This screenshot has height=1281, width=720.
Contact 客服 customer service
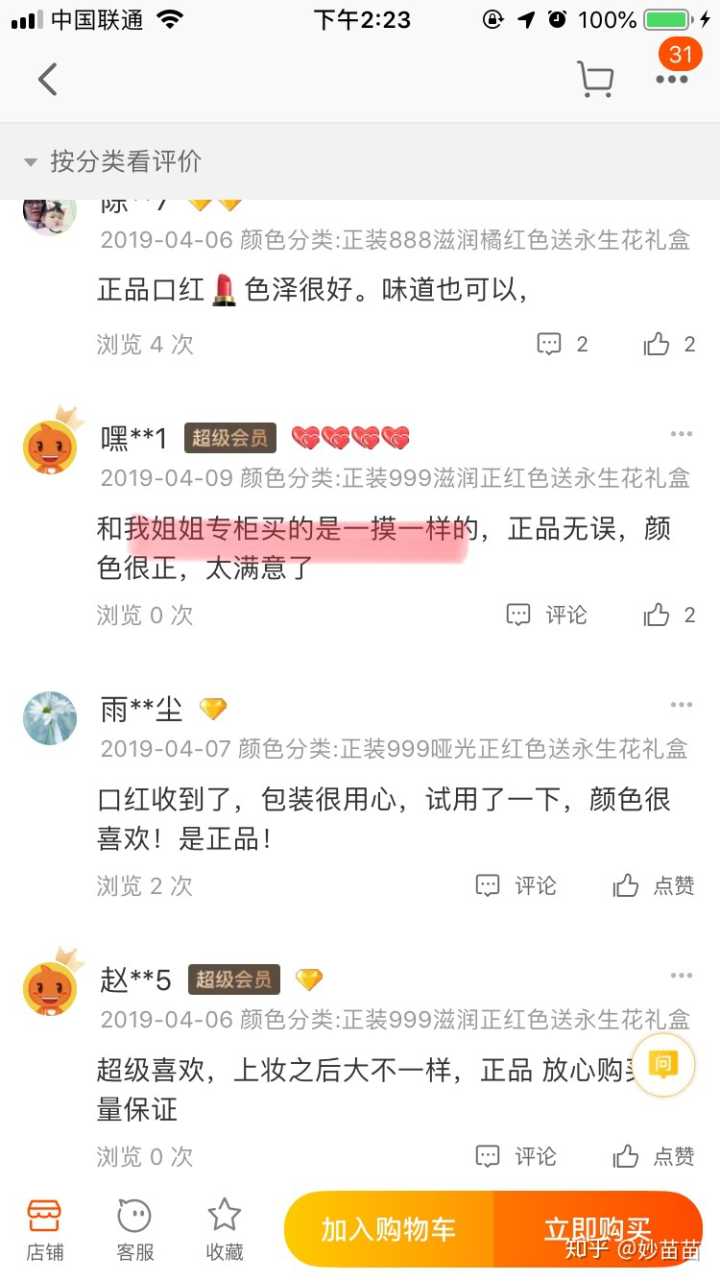[134, 1230]
